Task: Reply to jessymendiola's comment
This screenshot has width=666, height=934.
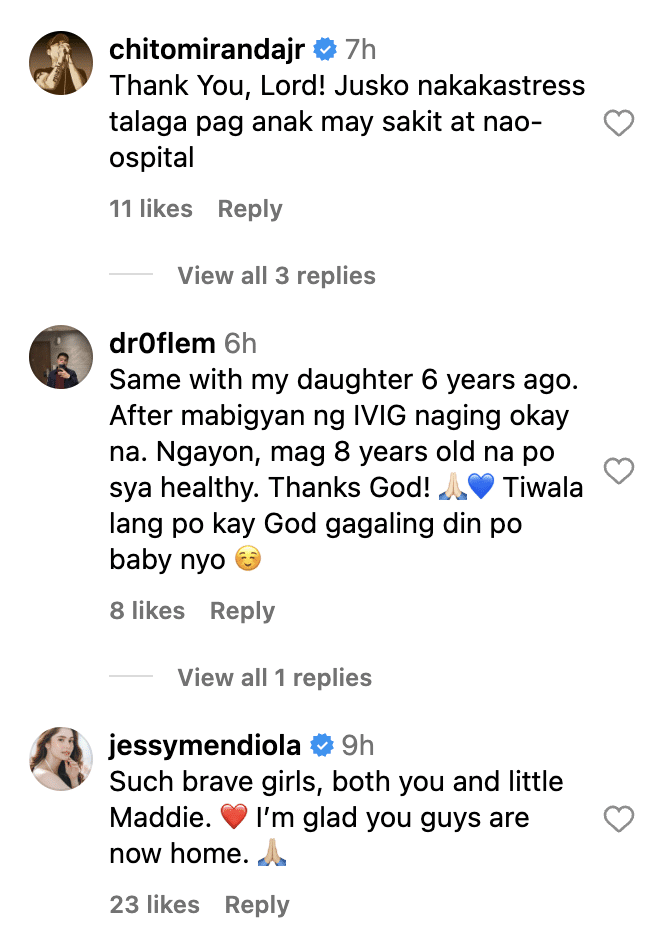Action: (257, 905)
